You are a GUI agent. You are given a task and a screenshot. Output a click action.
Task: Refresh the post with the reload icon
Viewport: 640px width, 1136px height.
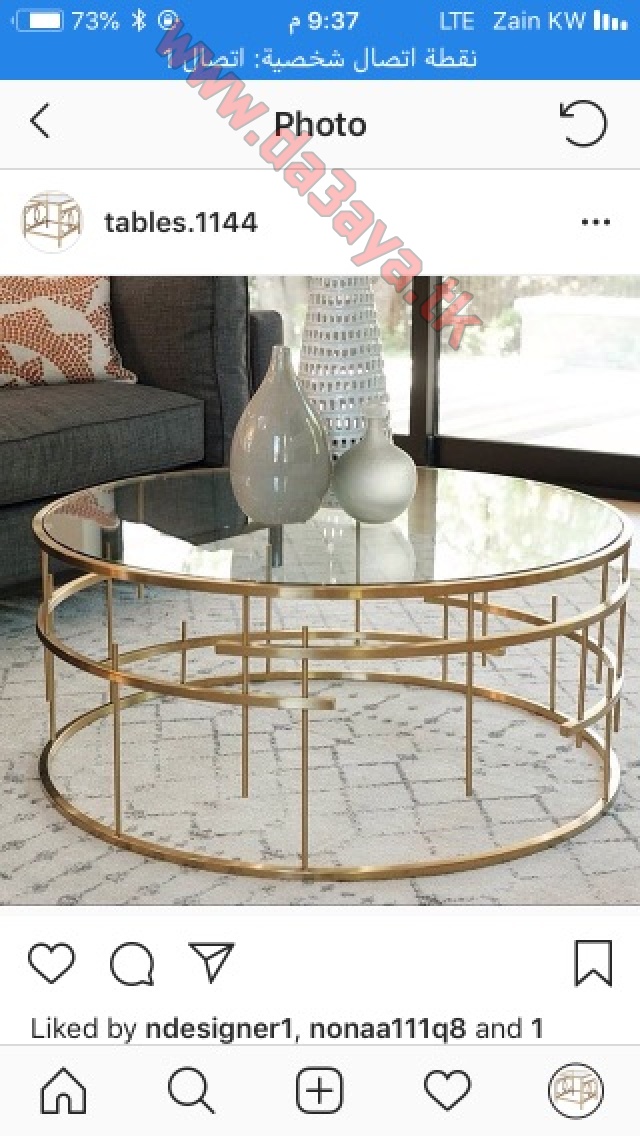[583, 123]
